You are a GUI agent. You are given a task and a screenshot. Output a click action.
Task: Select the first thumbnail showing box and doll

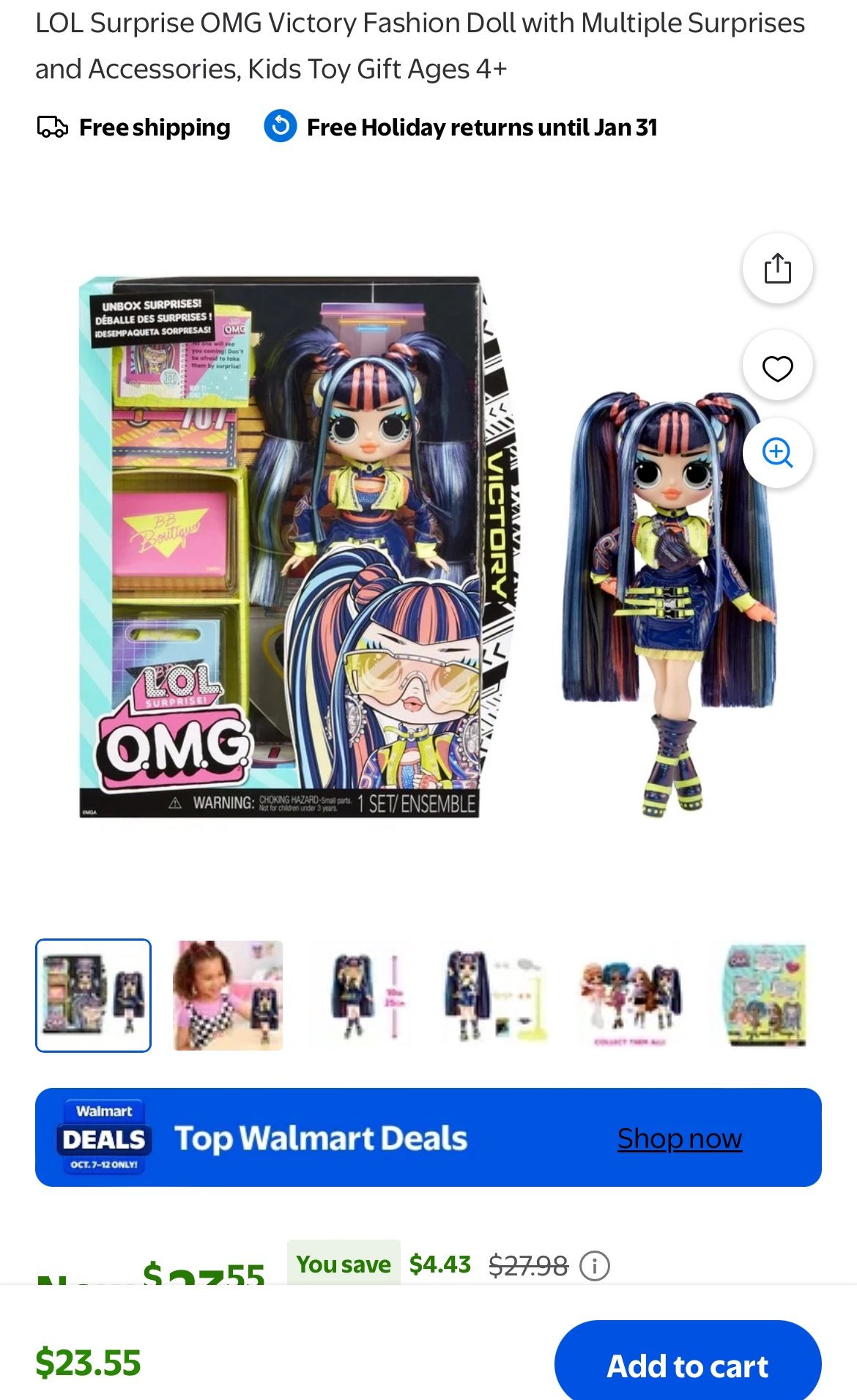pos(94,995)
